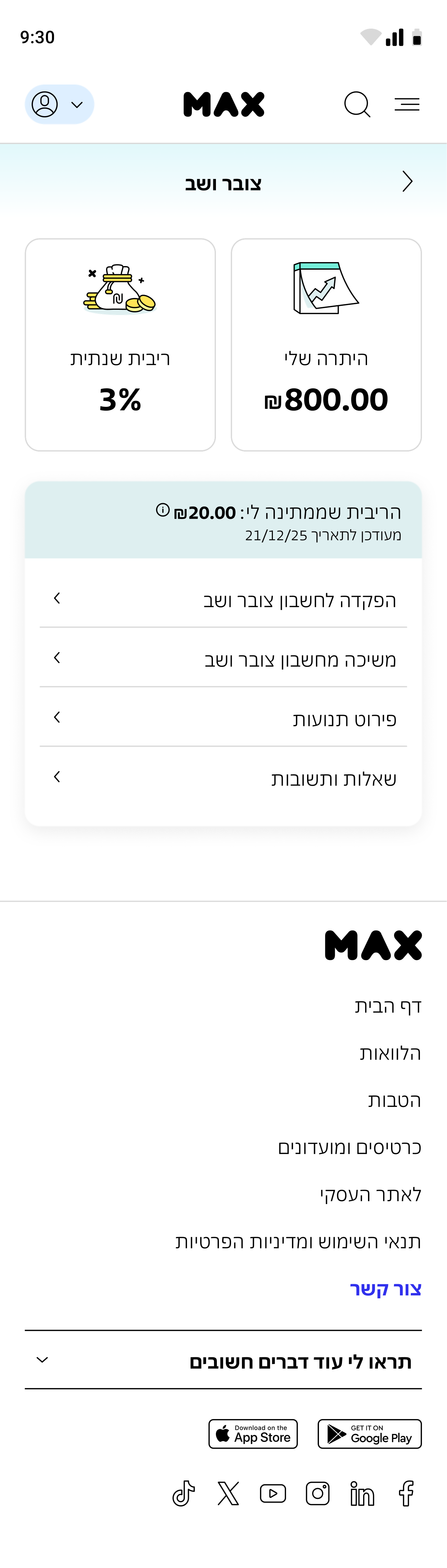Viewport: 447px width, 1568px height.
Task: Open the hamburger menu
Action: (x=407, y=104)
